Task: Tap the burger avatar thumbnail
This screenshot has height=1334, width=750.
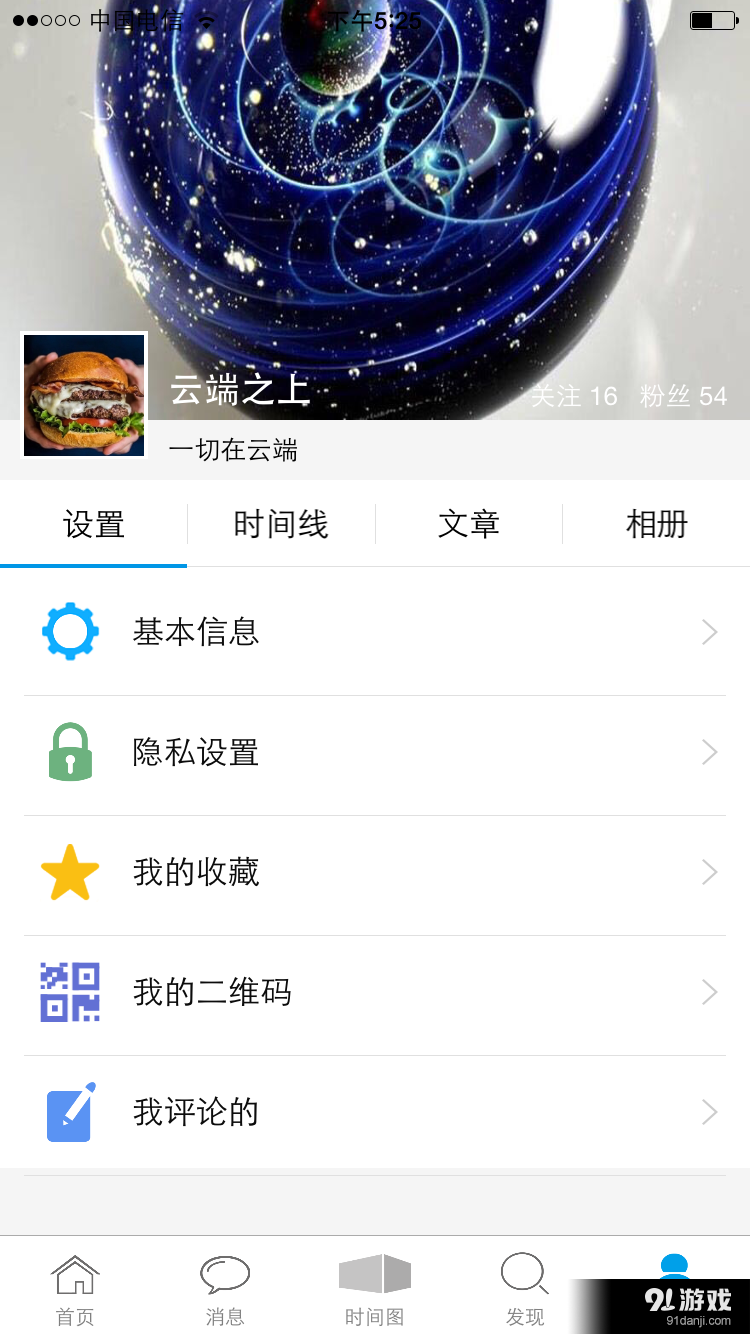Action: click(x=84, y=394)
